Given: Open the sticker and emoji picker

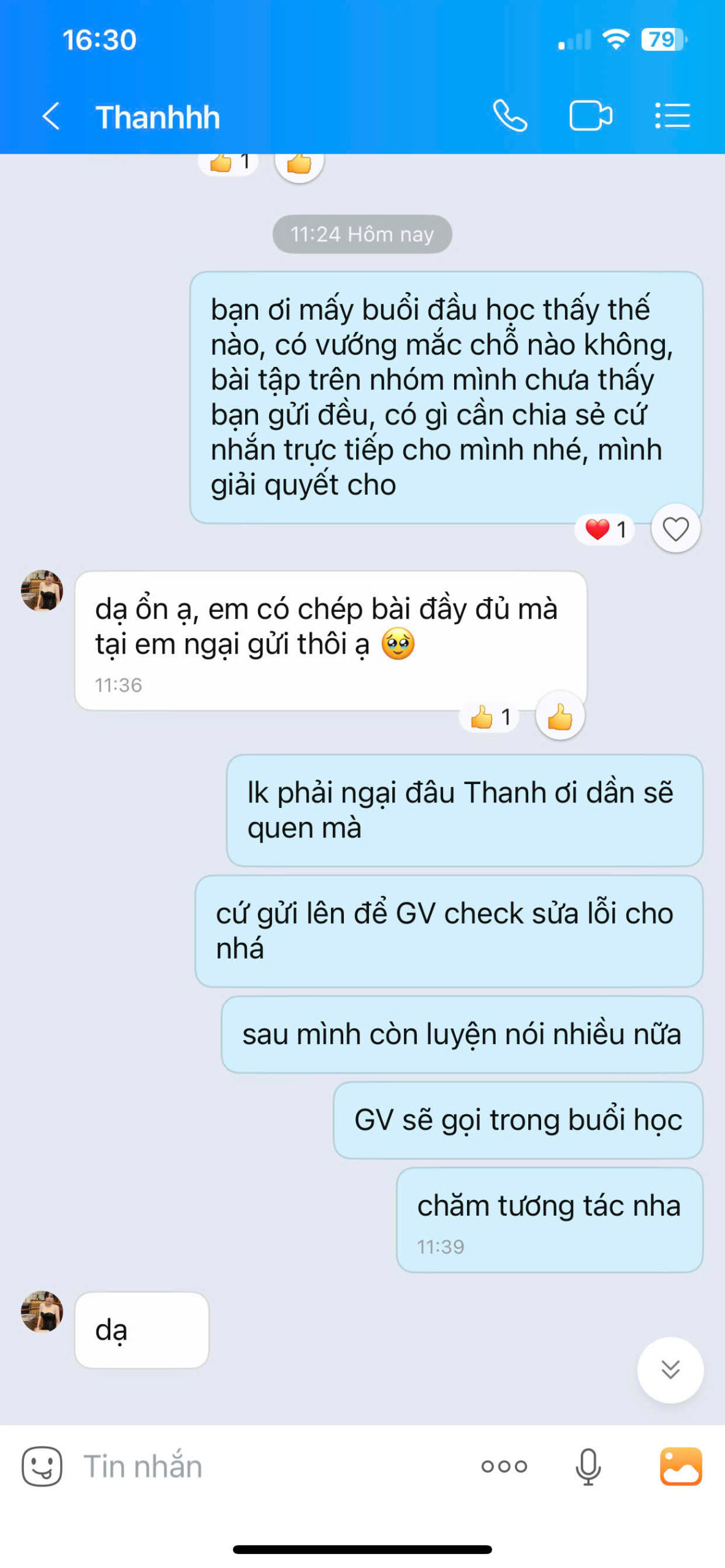Looking at the screenshot, I should click(x=42, y=1466).
